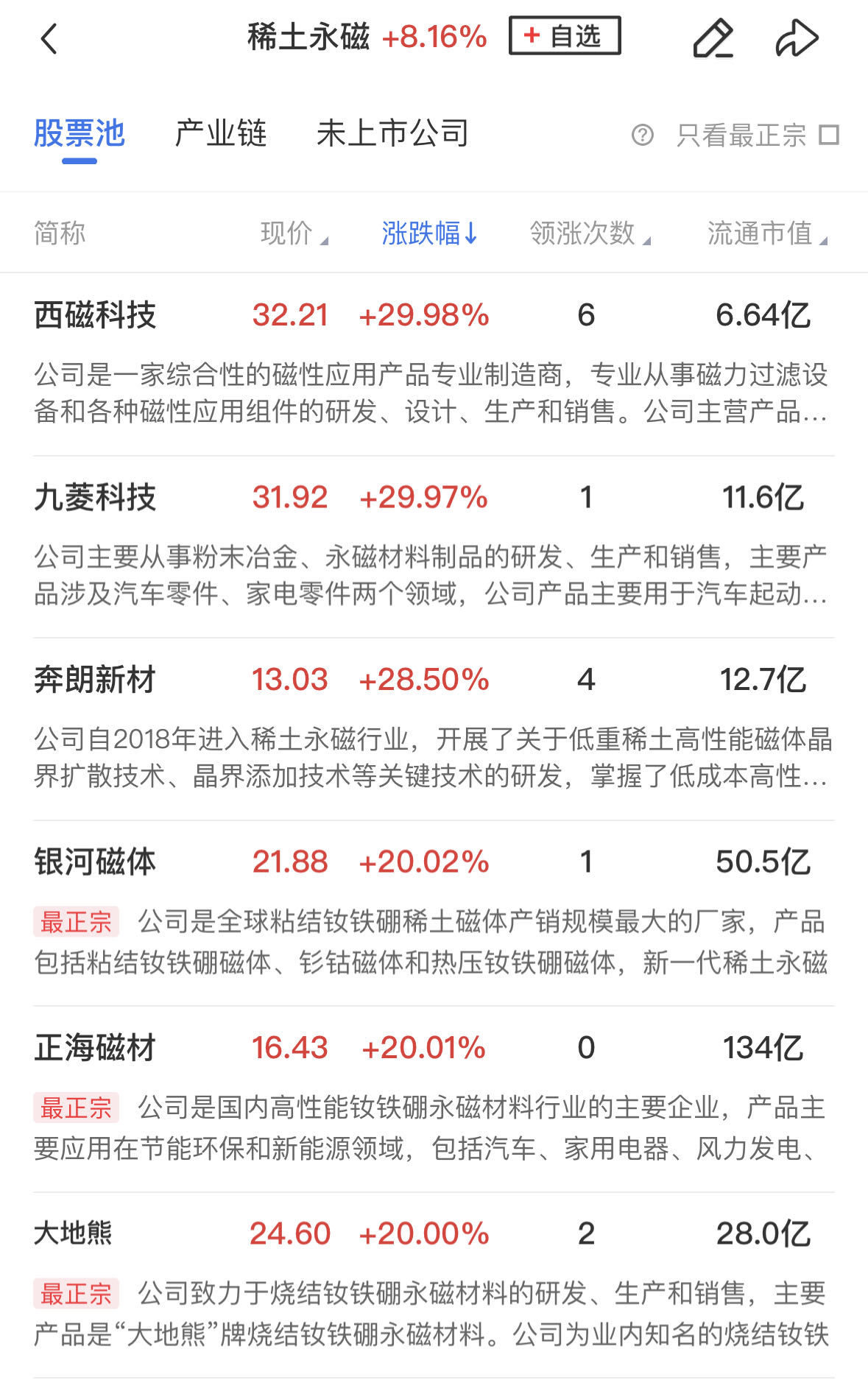
Task: Share this 稀土永磁 sector page
Action: 797,38
